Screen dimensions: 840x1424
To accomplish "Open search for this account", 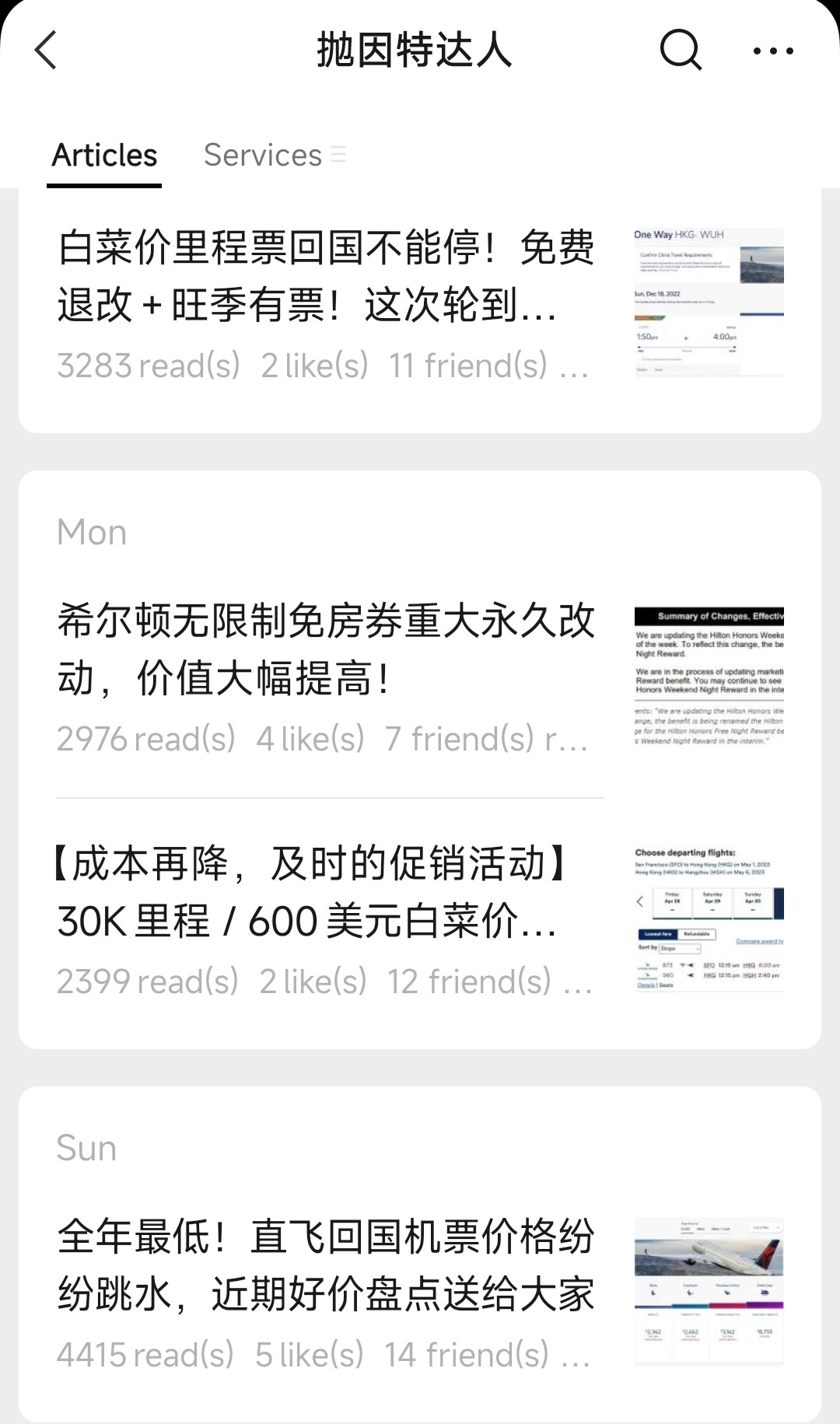I will point(680,51).
